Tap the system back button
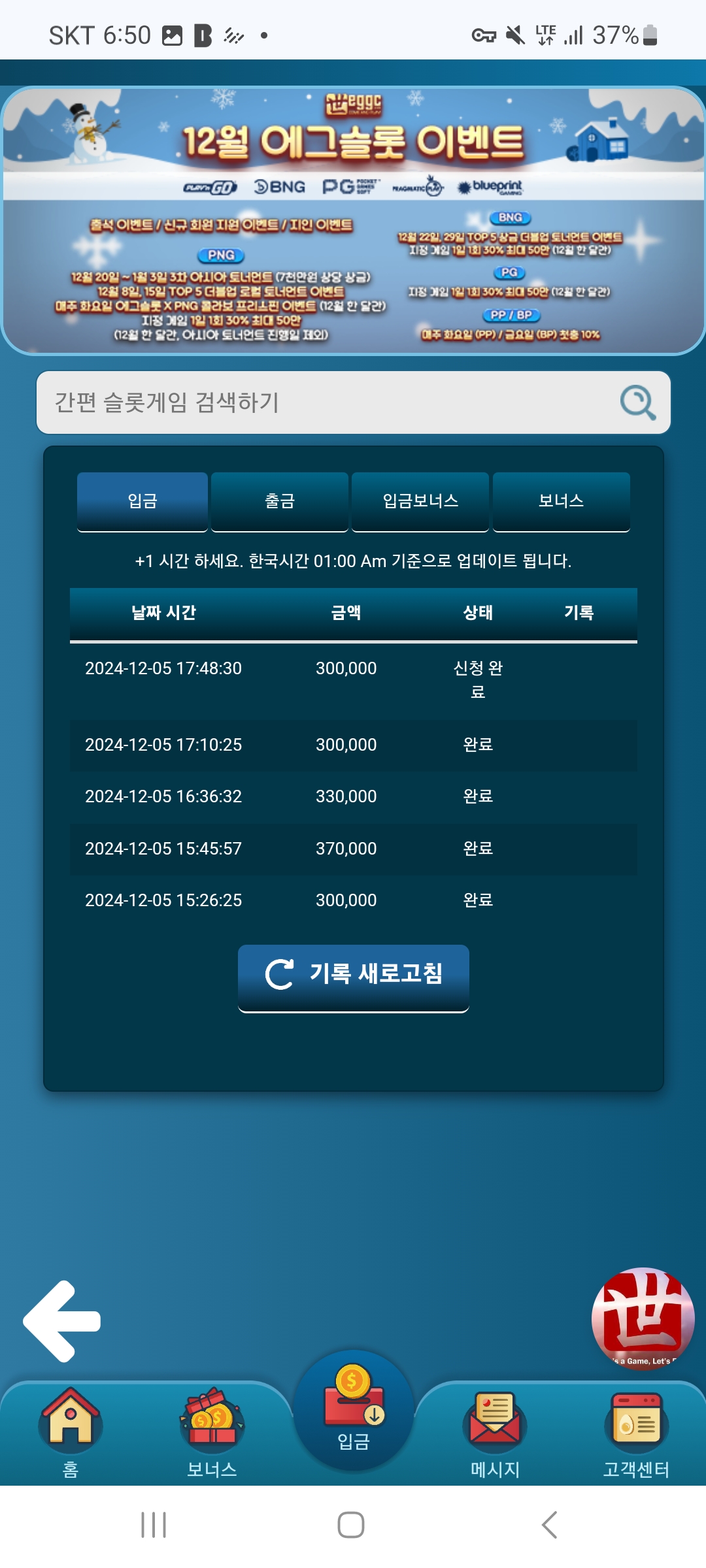 pyautogui.click(x=549, y=1525)
